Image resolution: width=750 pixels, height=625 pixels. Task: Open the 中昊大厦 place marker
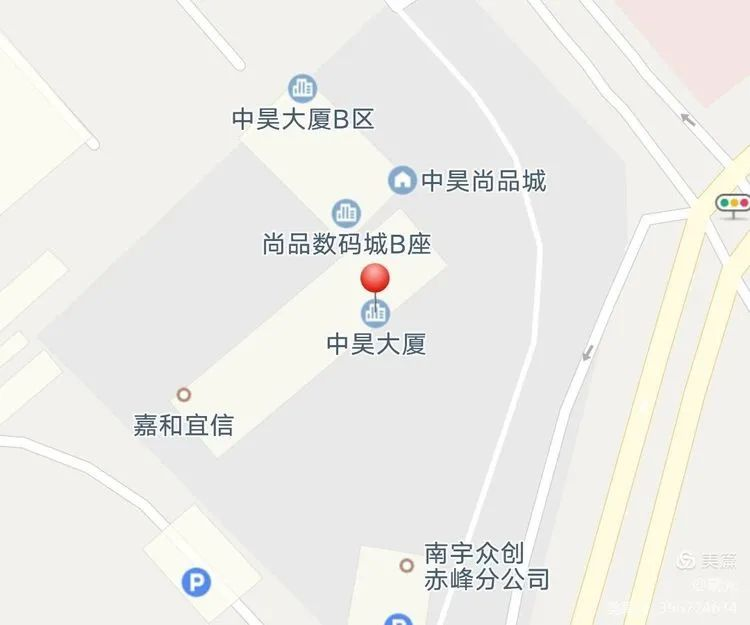tap(376, 314)
